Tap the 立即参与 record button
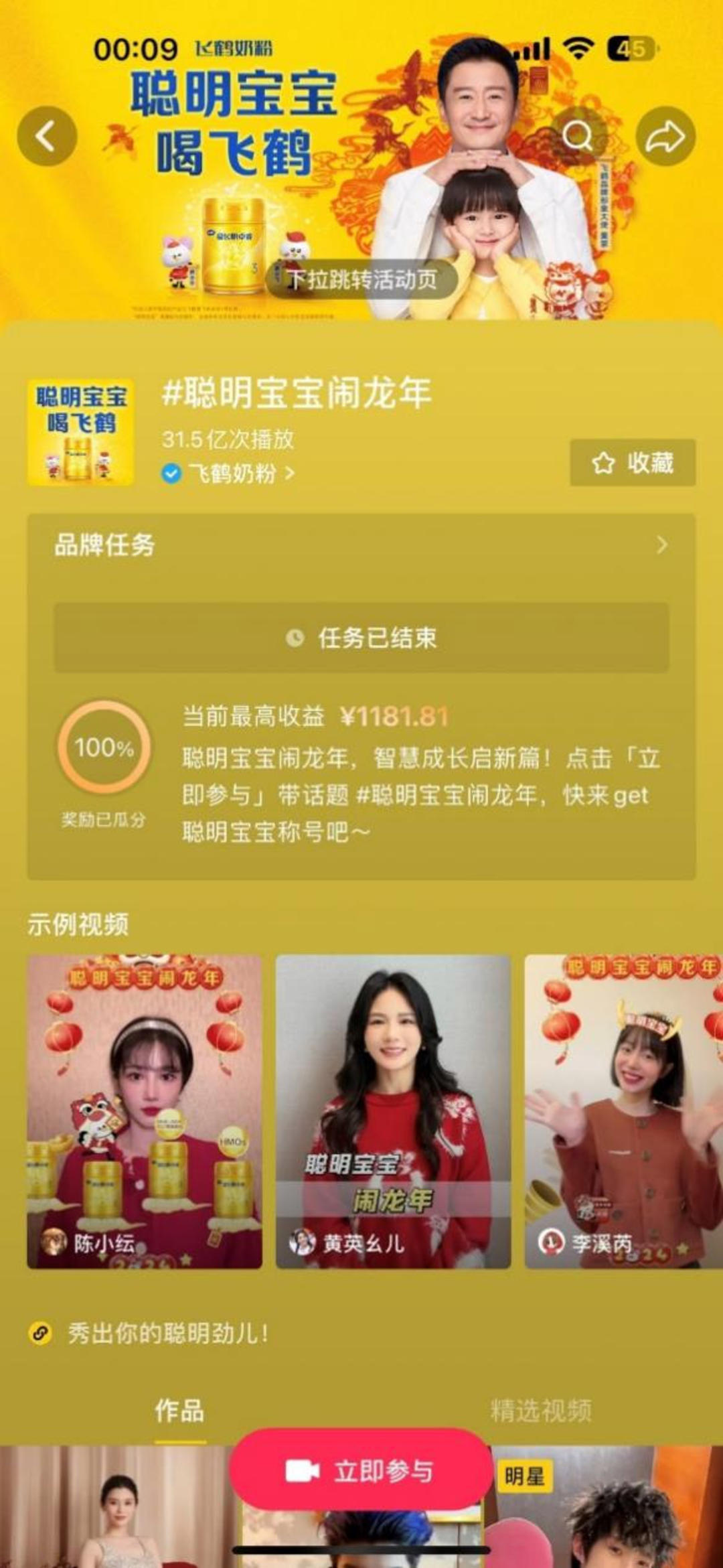 tap(361, 1471)
